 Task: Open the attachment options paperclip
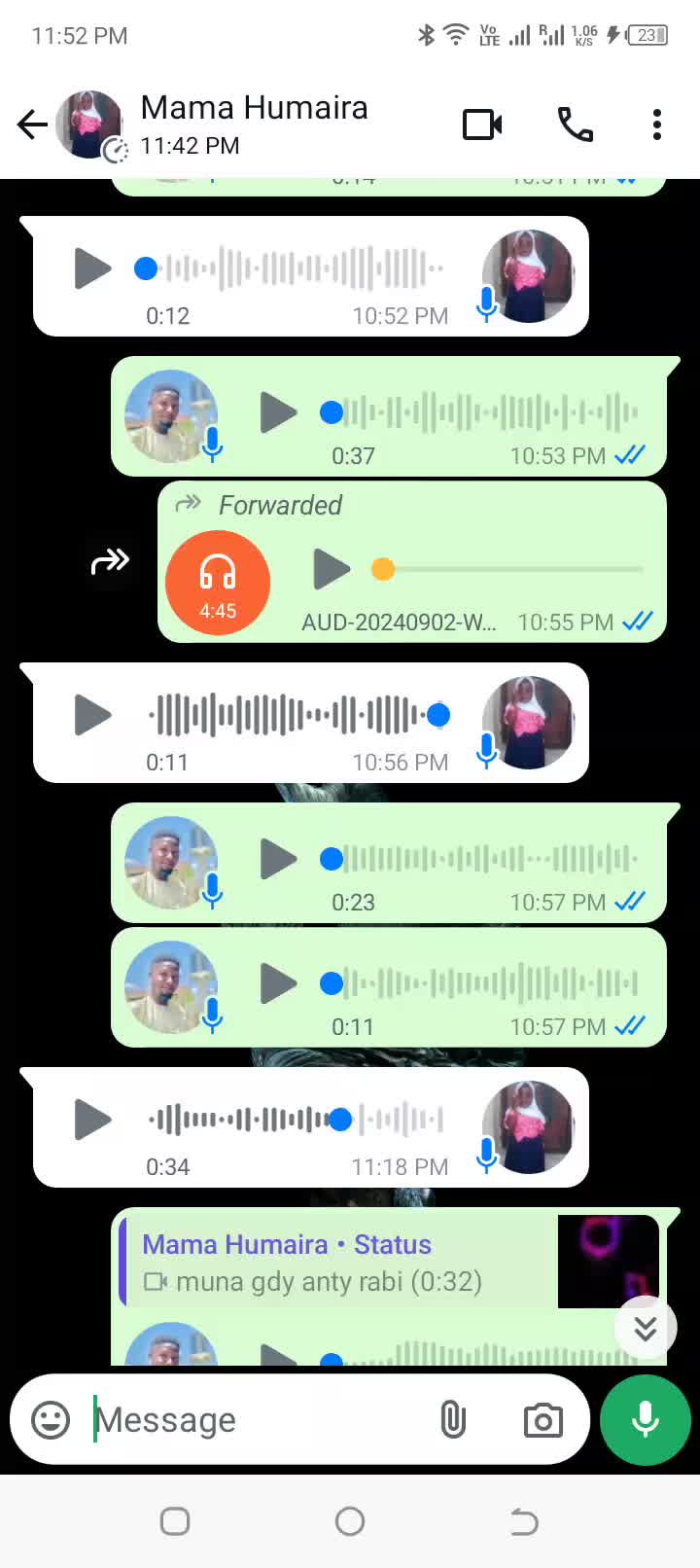pos(452,1420)
